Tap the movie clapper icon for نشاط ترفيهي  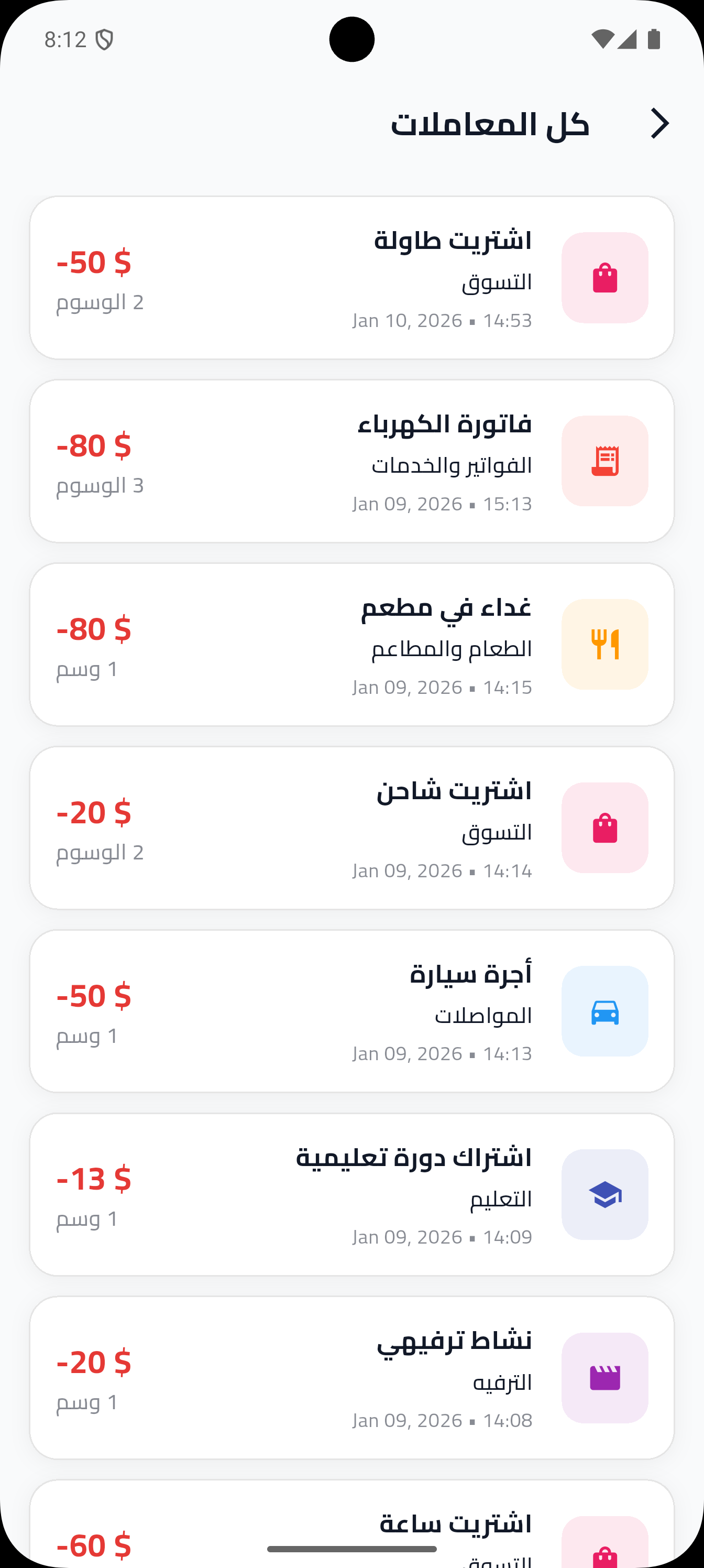point(605,1378)
